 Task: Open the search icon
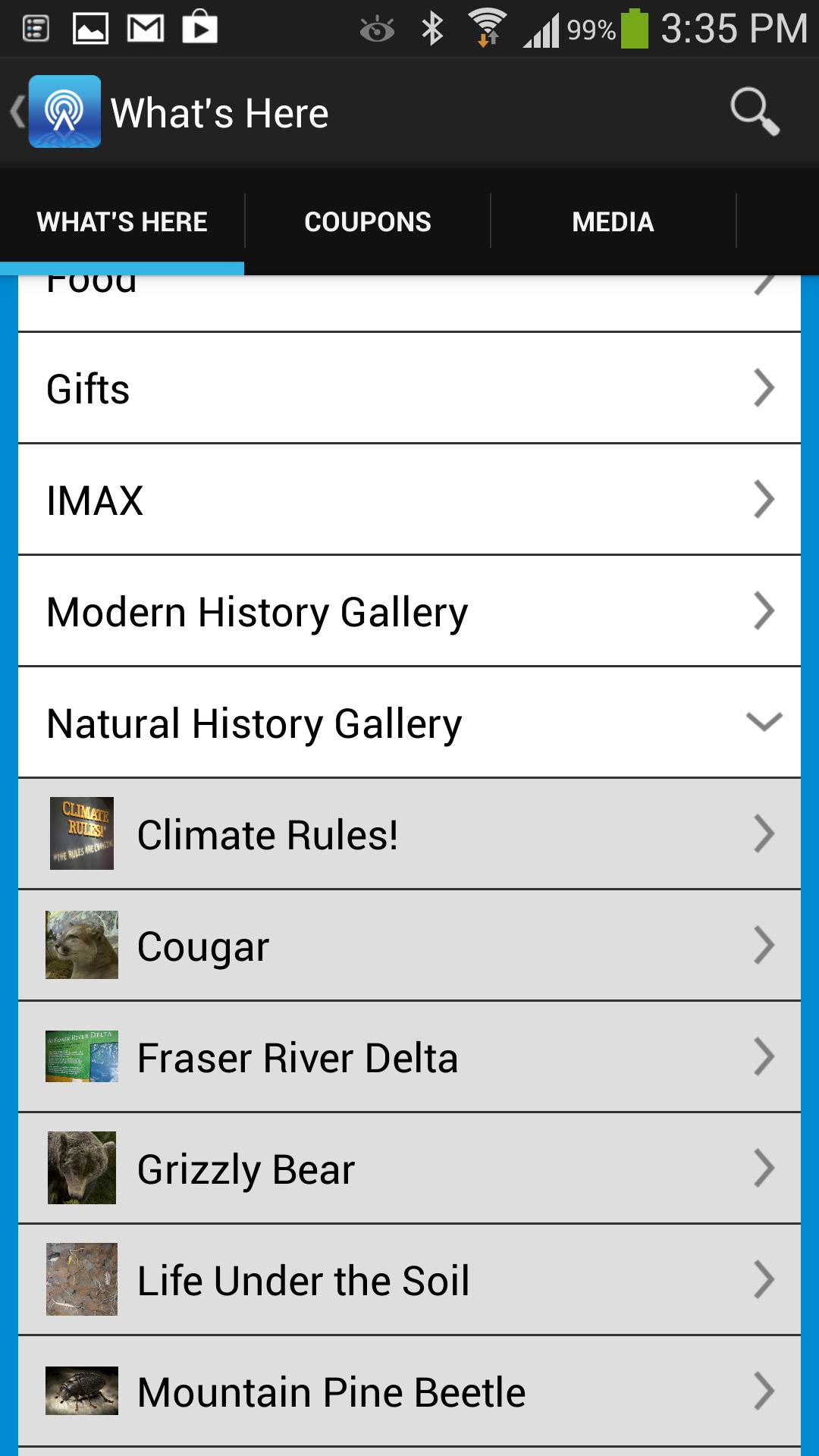[754, 112]
